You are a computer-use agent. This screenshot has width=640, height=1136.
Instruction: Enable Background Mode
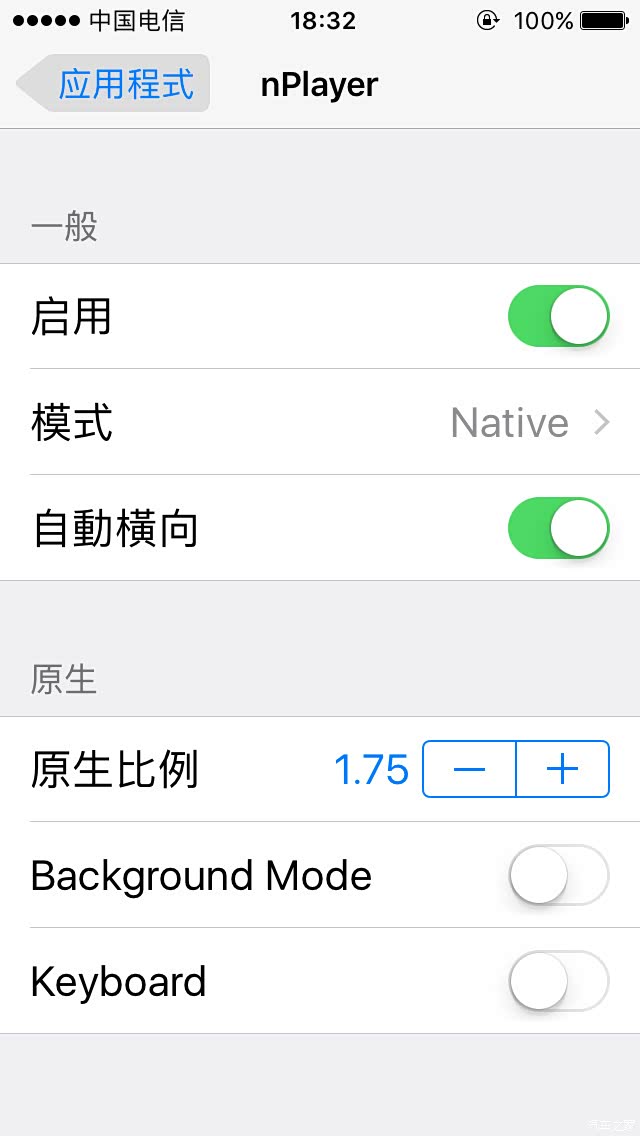pos(558,875)
